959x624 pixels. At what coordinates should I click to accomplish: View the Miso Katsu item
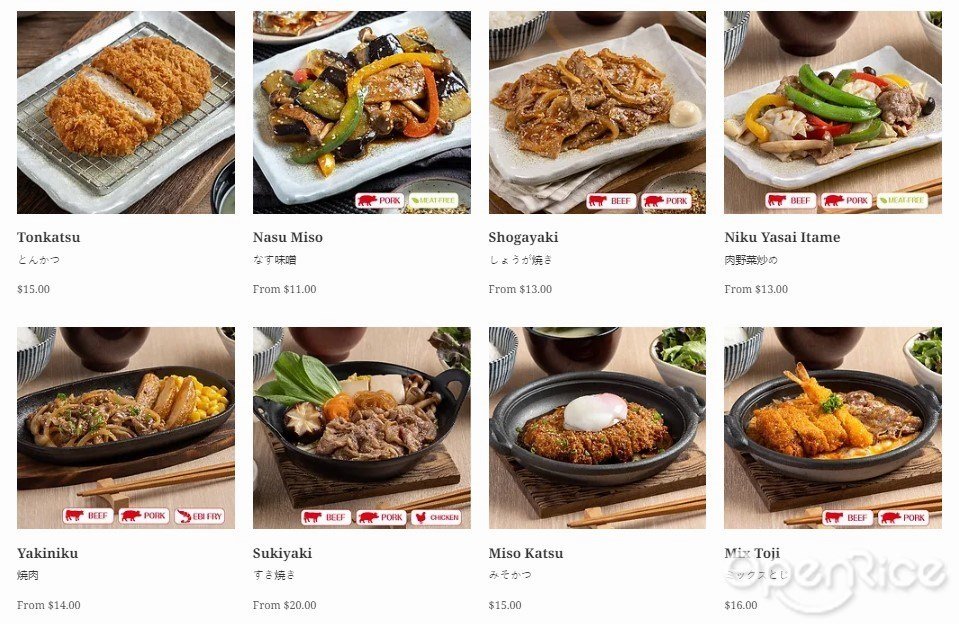597,428
